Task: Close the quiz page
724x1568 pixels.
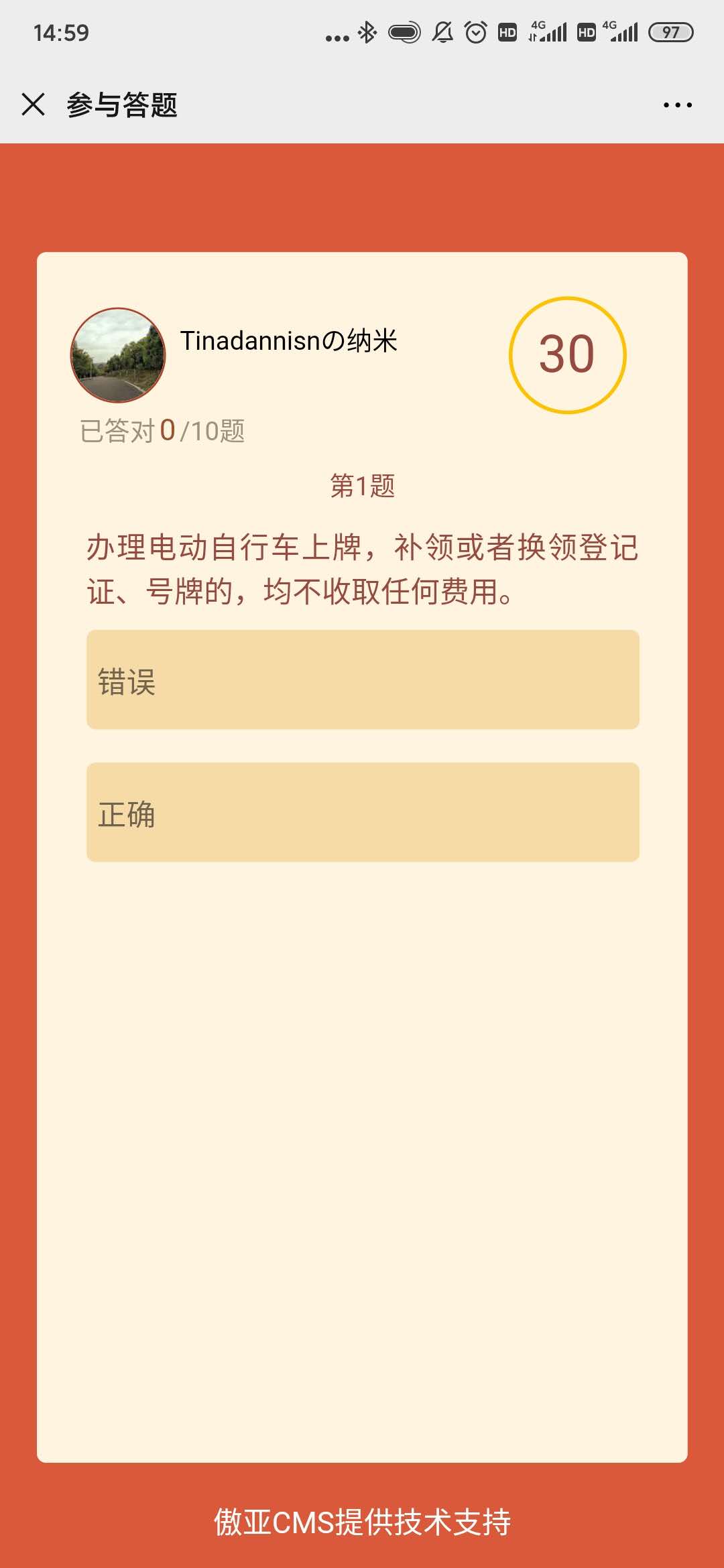Action: [x=33, y=105]
